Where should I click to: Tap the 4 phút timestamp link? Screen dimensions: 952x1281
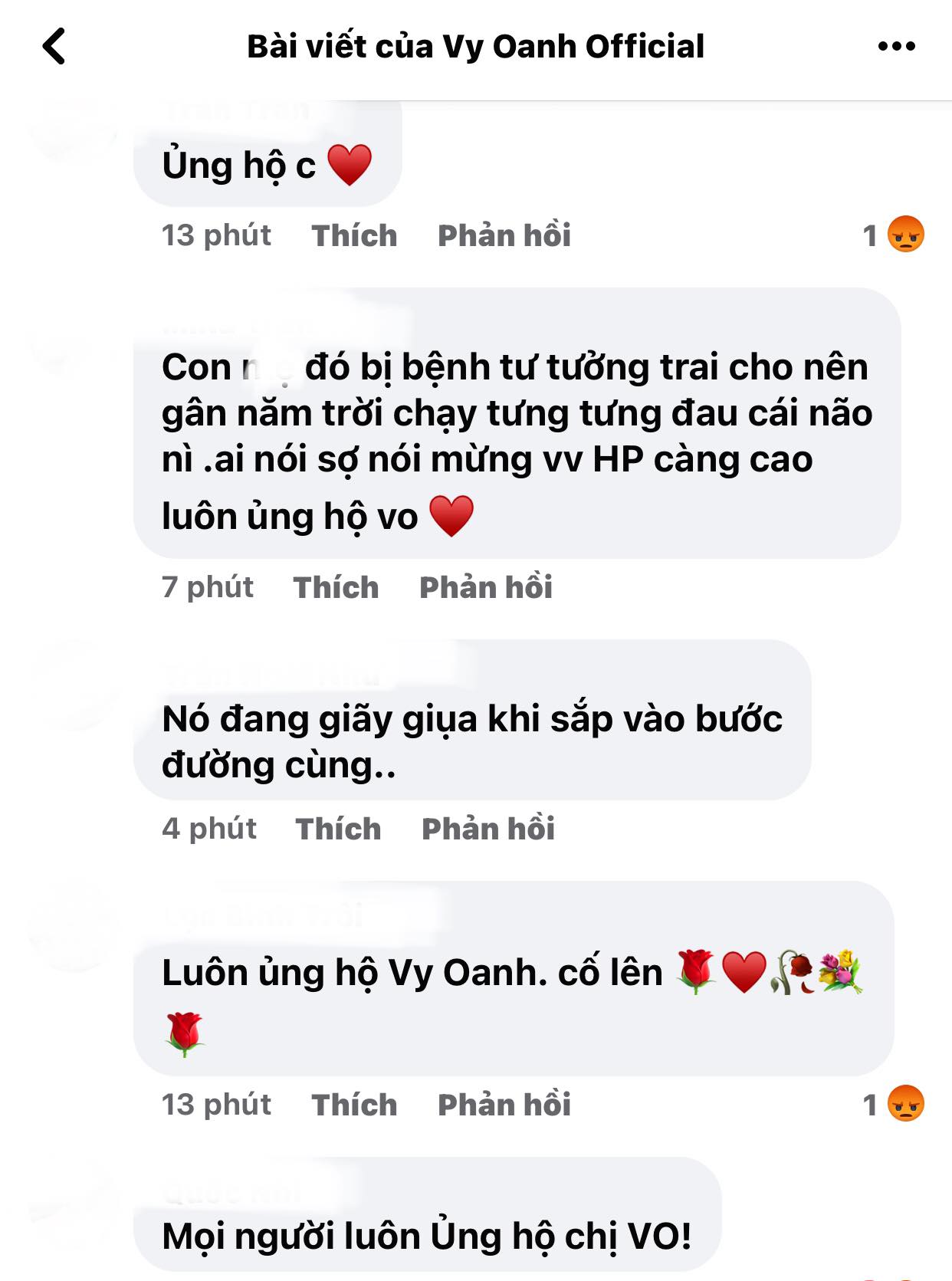208,828
